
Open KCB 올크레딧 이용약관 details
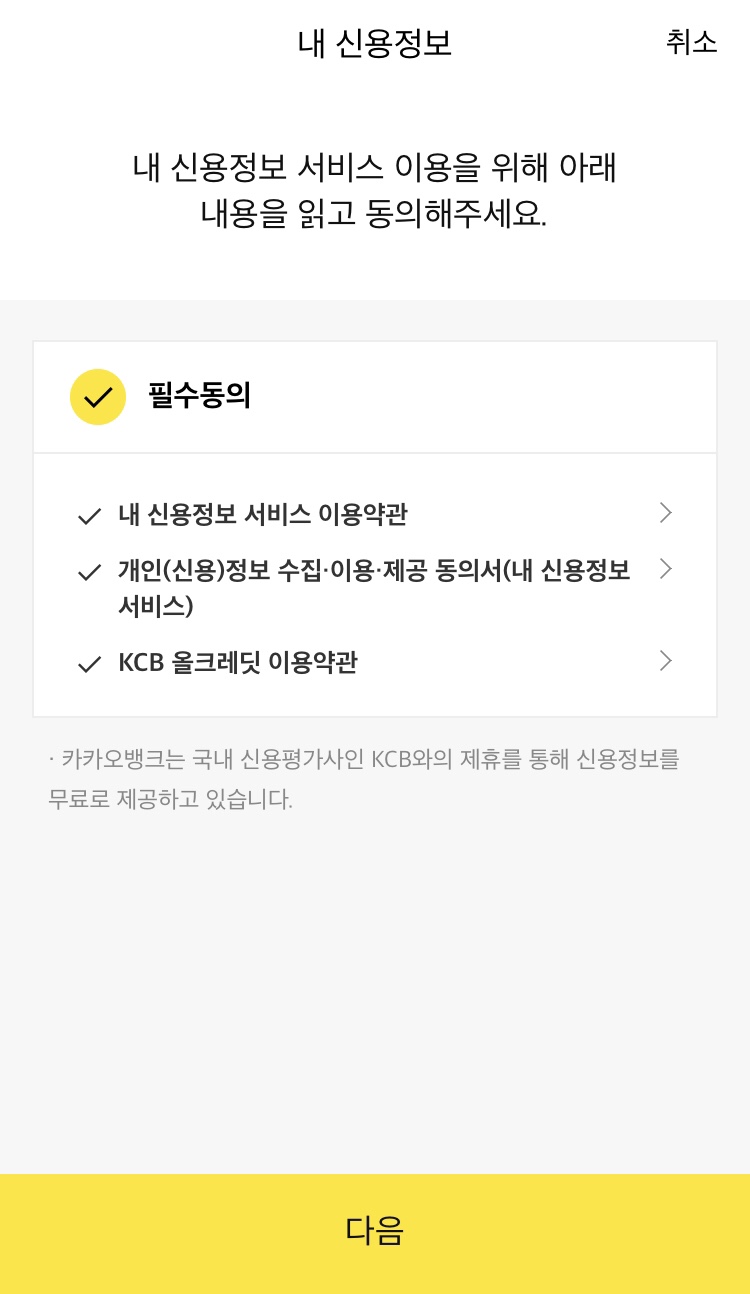pyautogui.click(x=666, y=661)
